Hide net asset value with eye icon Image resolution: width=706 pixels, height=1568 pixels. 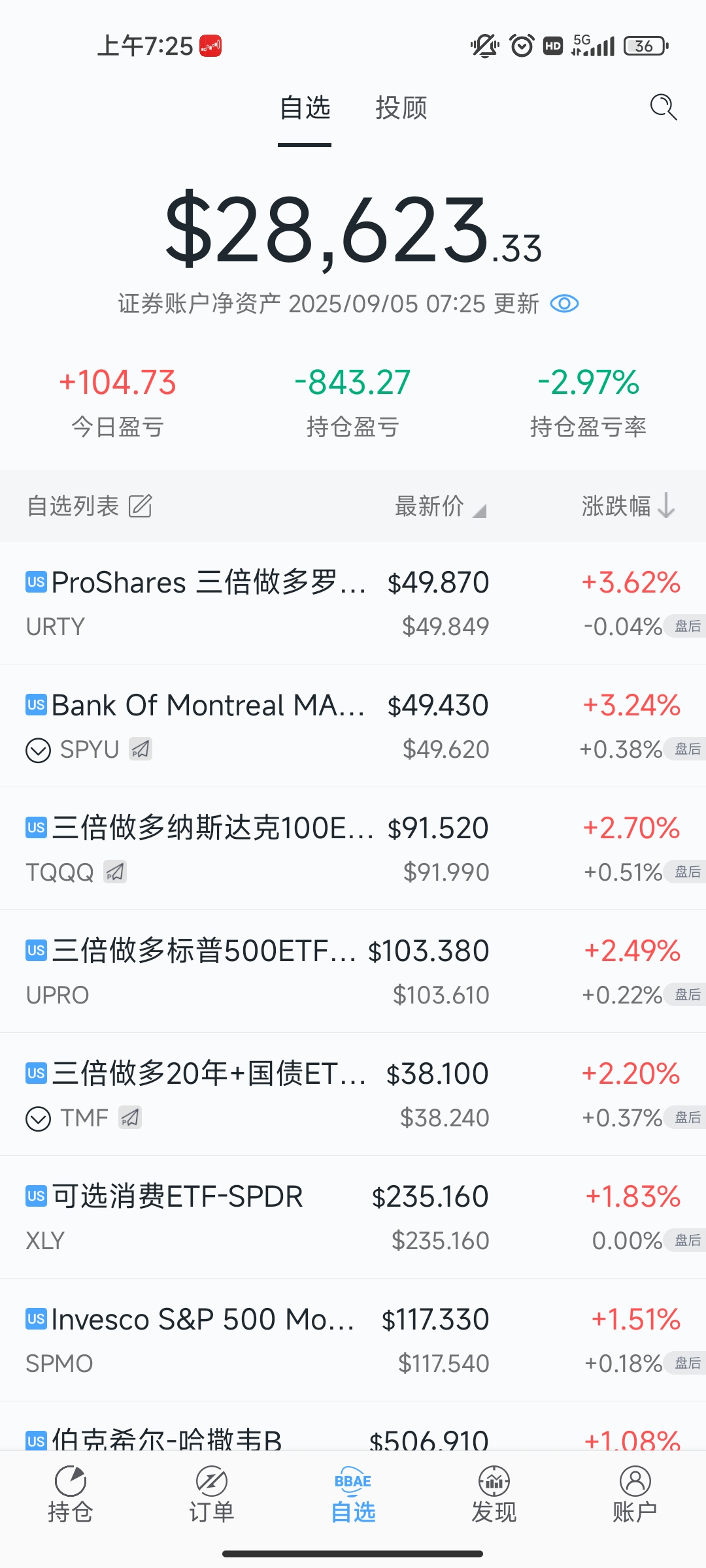pyautogui.click(x=564, y=304)
